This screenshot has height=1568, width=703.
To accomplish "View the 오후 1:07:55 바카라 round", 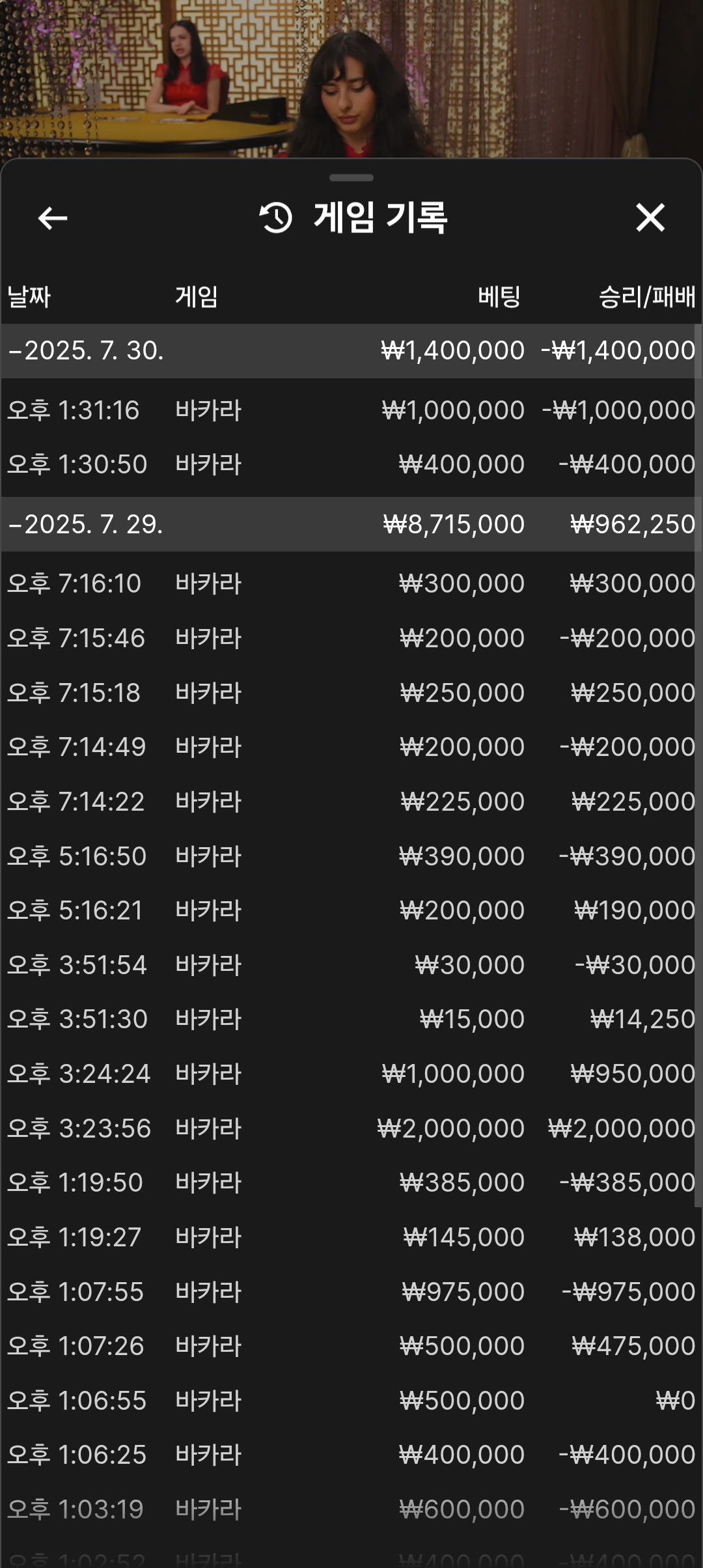I will (x=350, y=1292).
